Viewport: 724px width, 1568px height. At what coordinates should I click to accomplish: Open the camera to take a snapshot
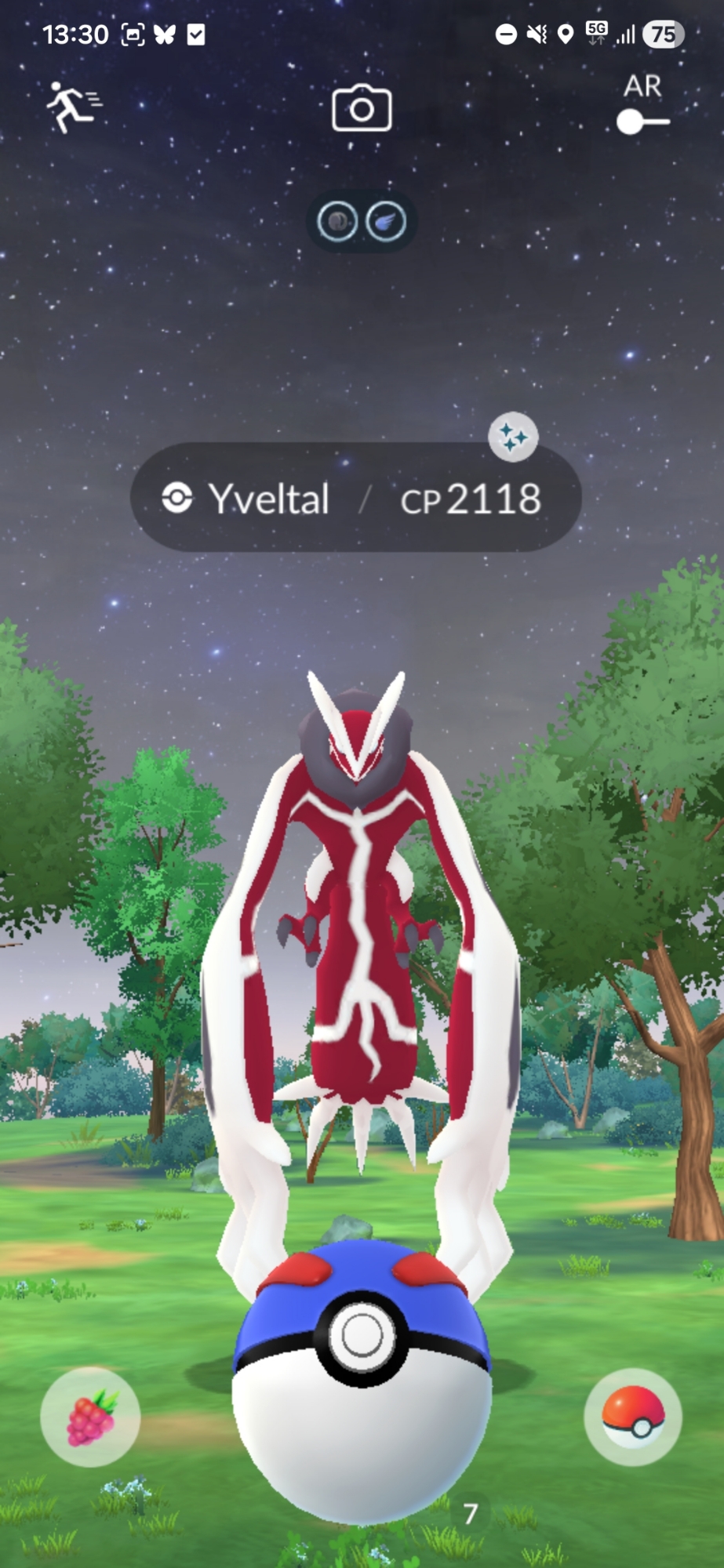click(362, 108)
